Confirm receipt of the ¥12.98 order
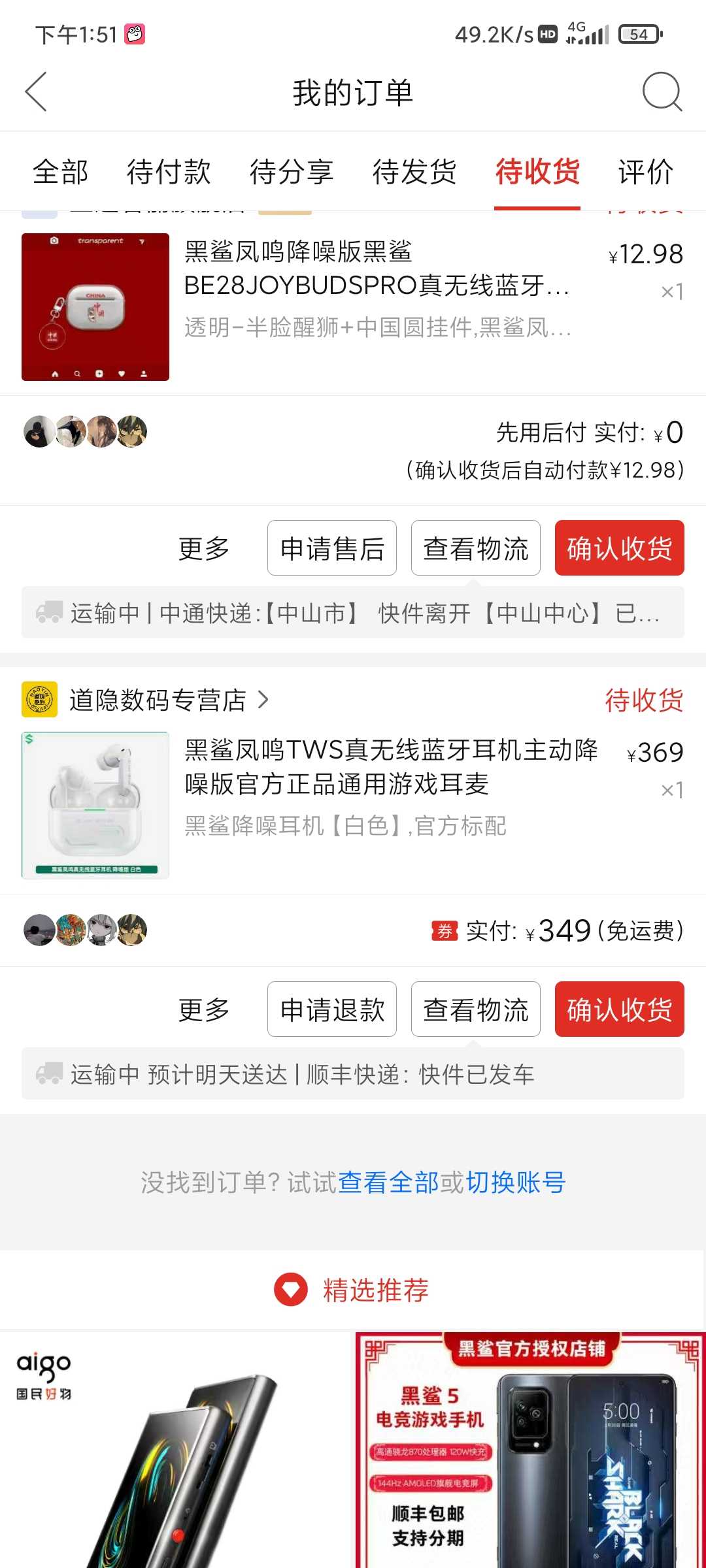This screenshot has width=706, height=1568. tap(619, 548)
